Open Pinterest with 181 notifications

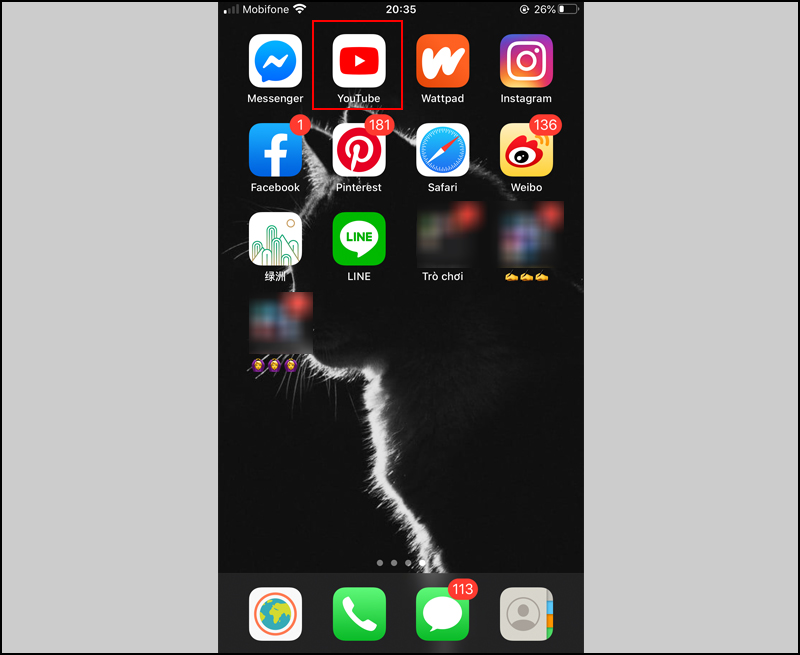click(x=359, y=150)
